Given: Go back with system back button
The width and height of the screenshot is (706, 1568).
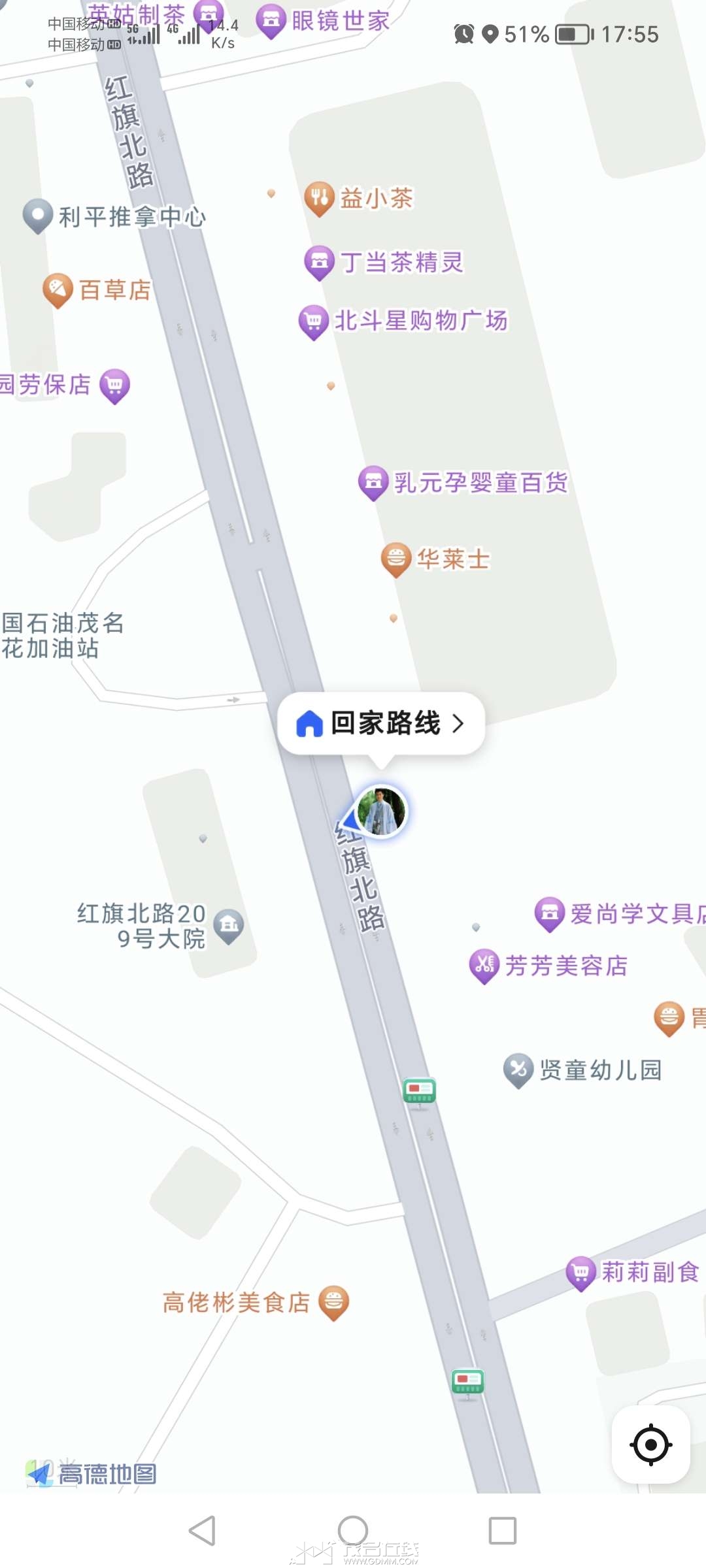Looking at the screenshot, I should pyautogui.click(x=202, y=1530).
